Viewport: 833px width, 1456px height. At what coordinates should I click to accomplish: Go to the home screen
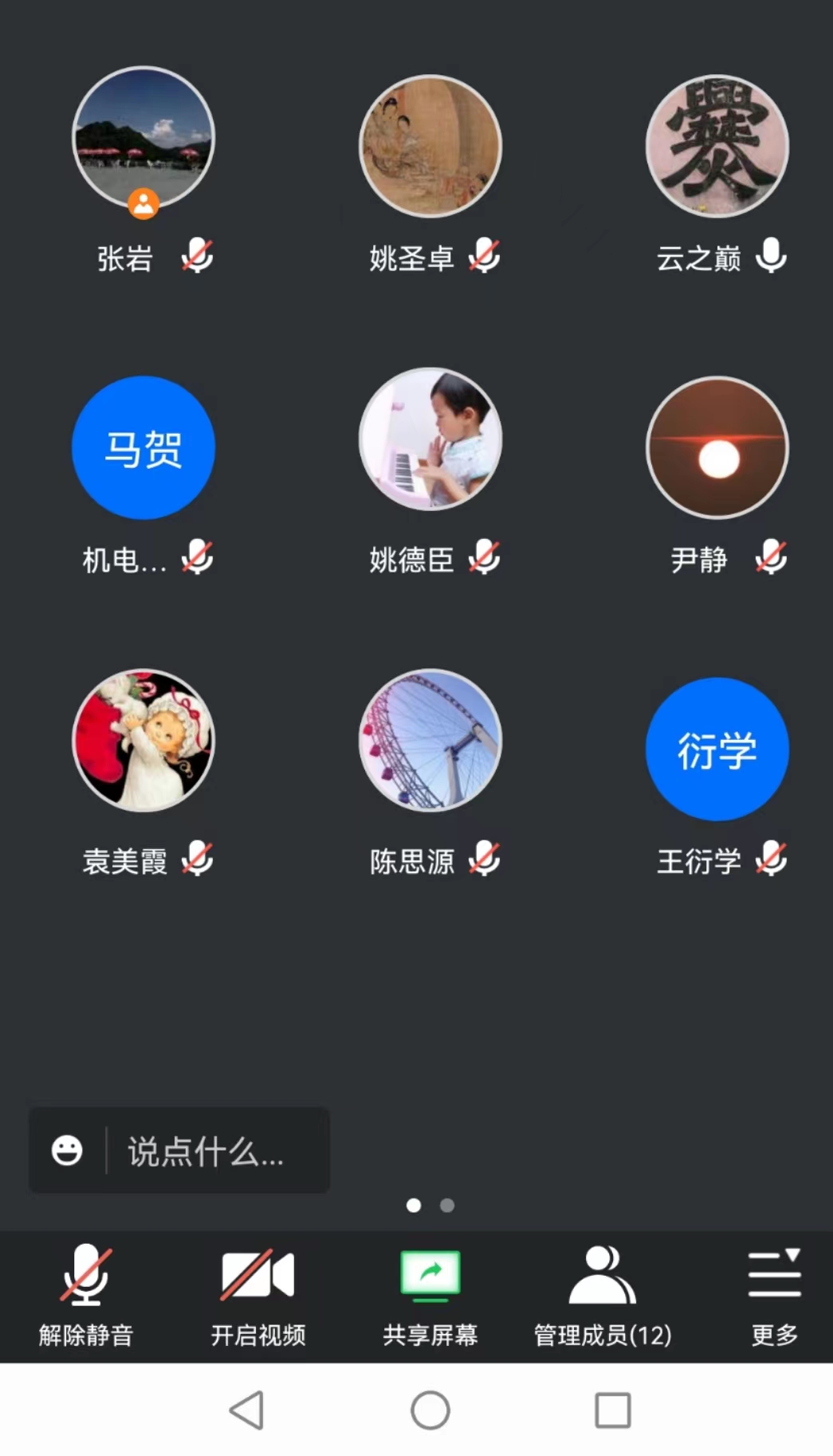[430, 1410]
